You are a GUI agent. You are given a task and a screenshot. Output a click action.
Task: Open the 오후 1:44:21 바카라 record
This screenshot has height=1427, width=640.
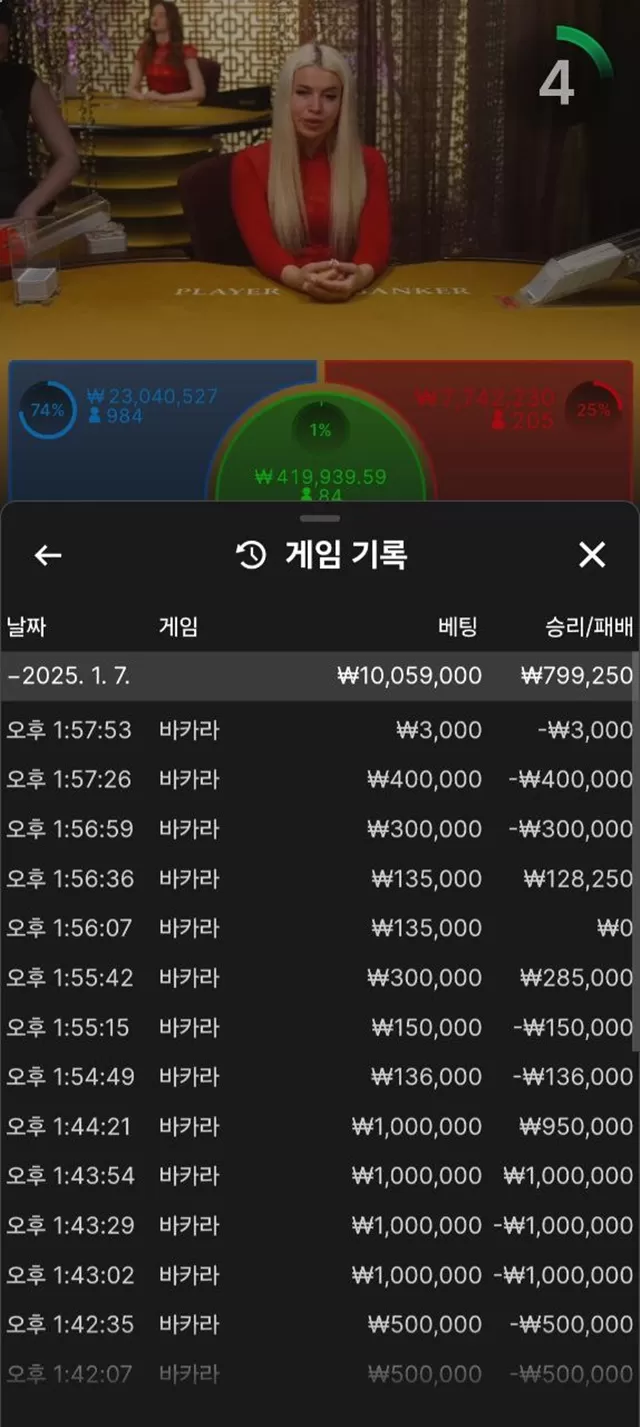pos(320,1126)
